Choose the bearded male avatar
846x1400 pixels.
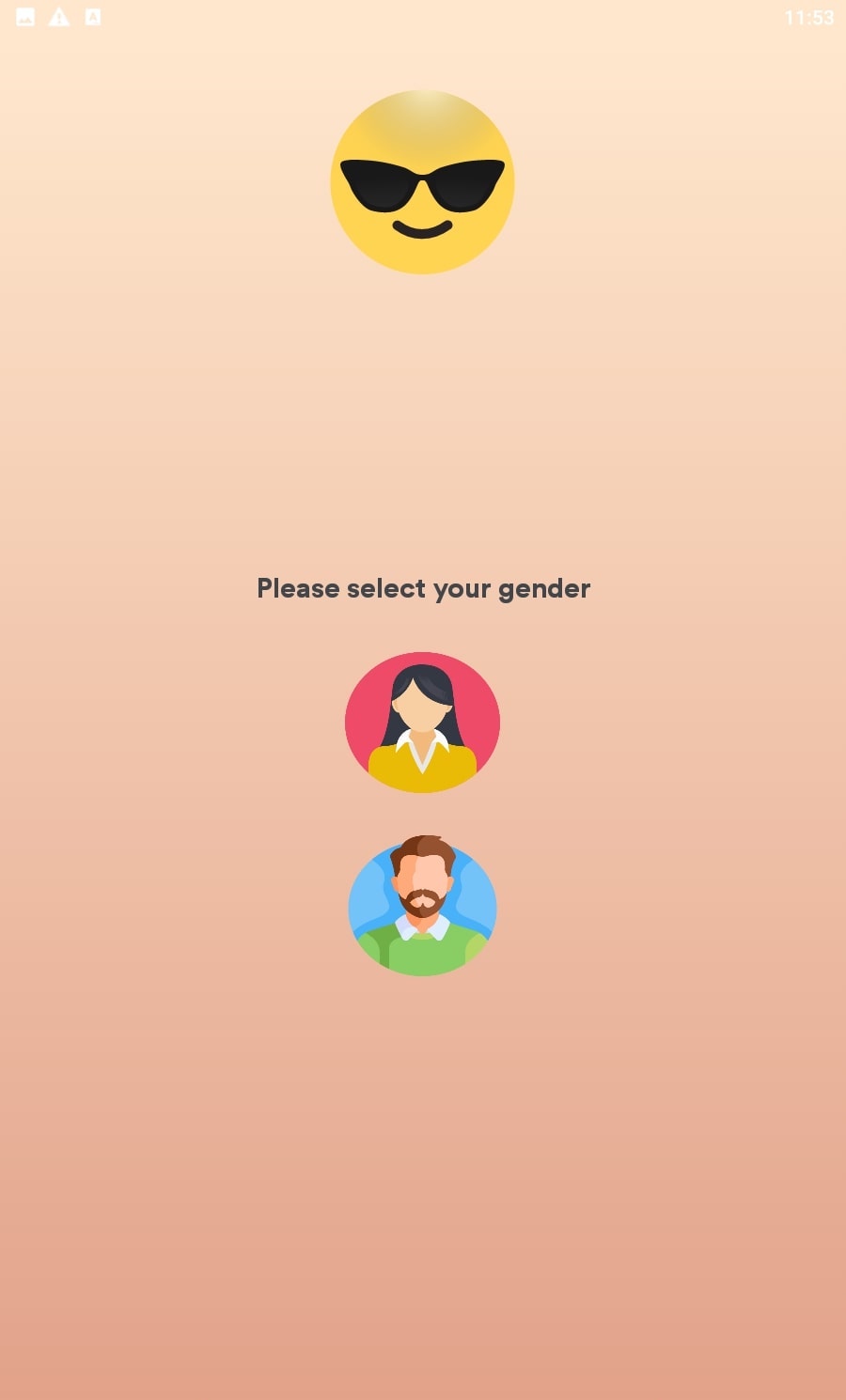pos(422,906)
